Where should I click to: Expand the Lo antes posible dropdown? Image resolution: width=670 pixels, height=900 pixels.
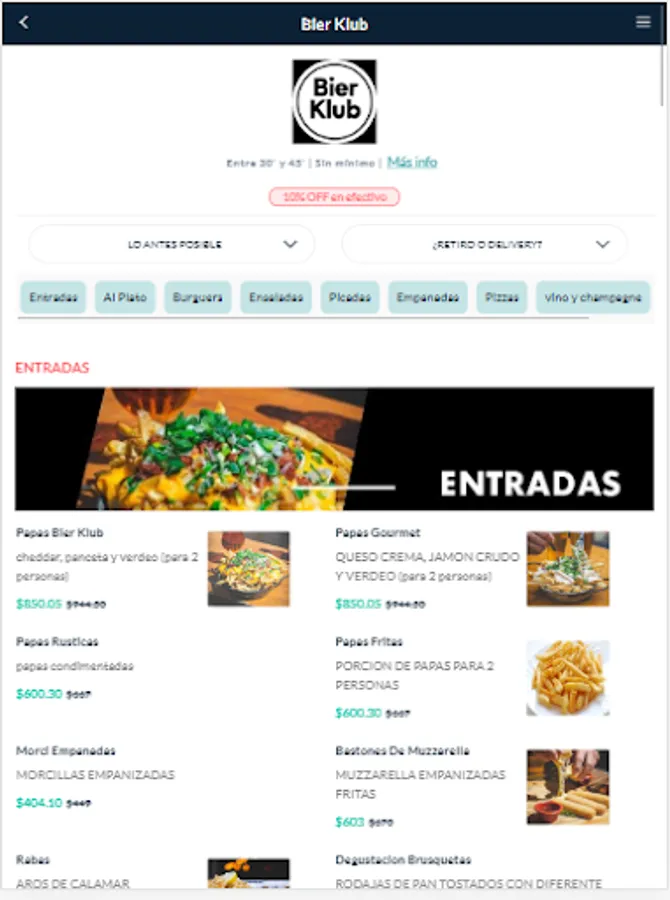point(171,244)
